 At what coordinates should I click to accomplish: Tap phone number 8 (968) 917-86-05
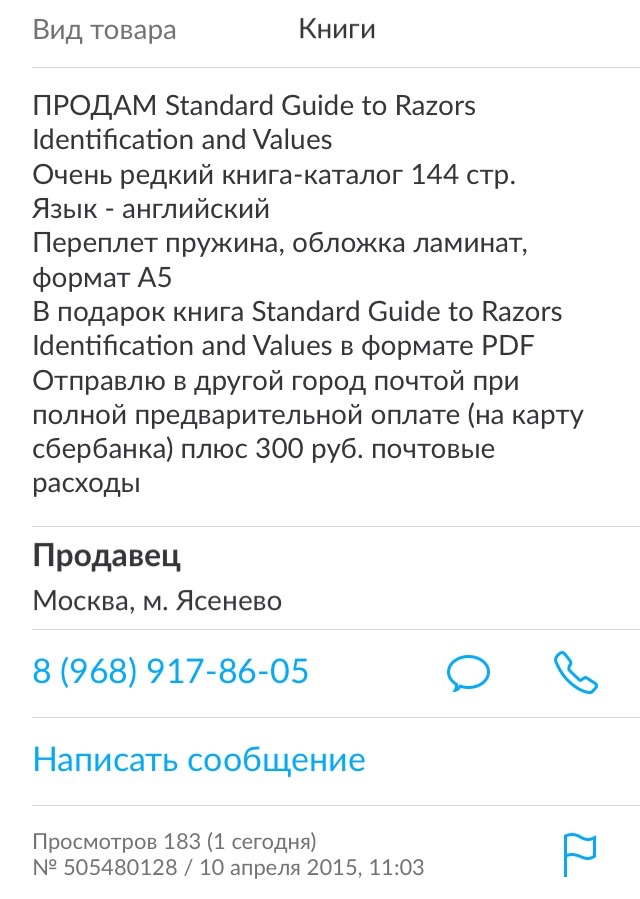tap(171, 672)
